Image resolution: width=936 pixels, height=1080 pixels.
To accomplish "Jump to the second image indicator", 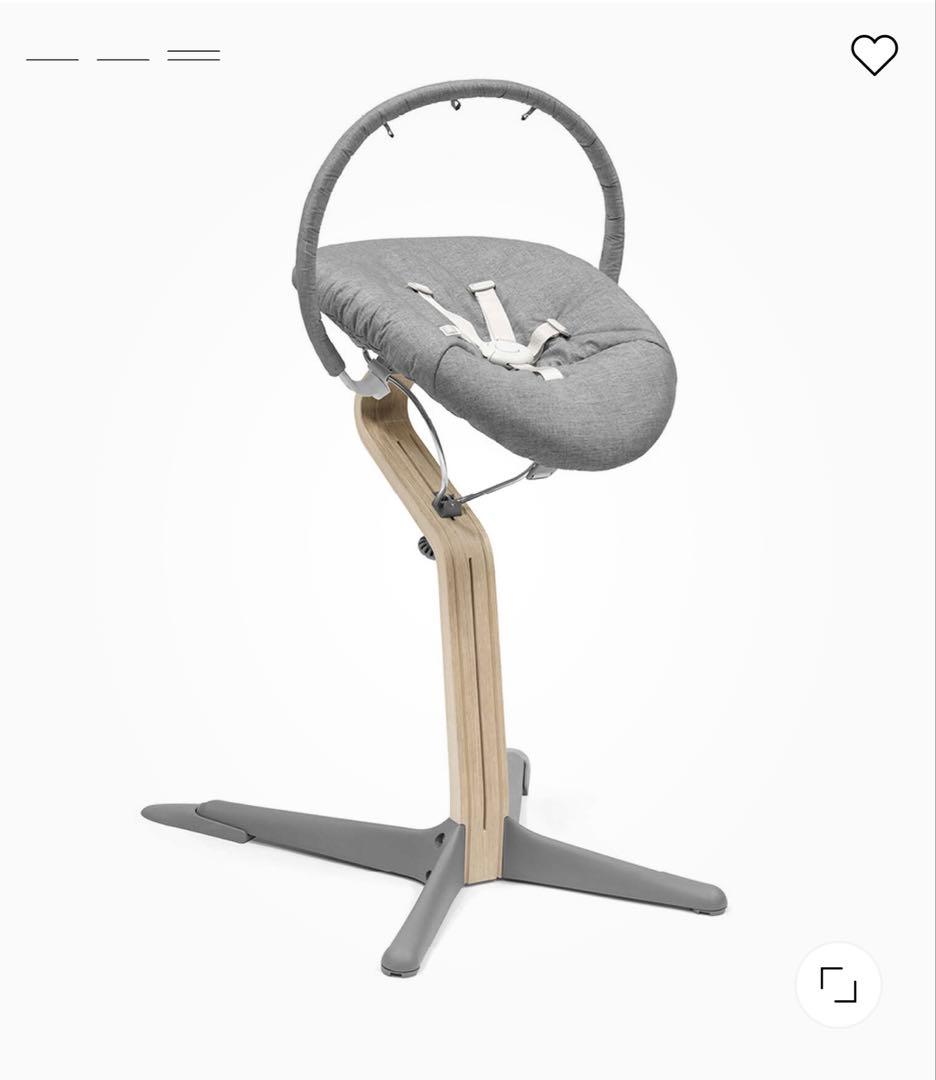I will tap(123, 58).
